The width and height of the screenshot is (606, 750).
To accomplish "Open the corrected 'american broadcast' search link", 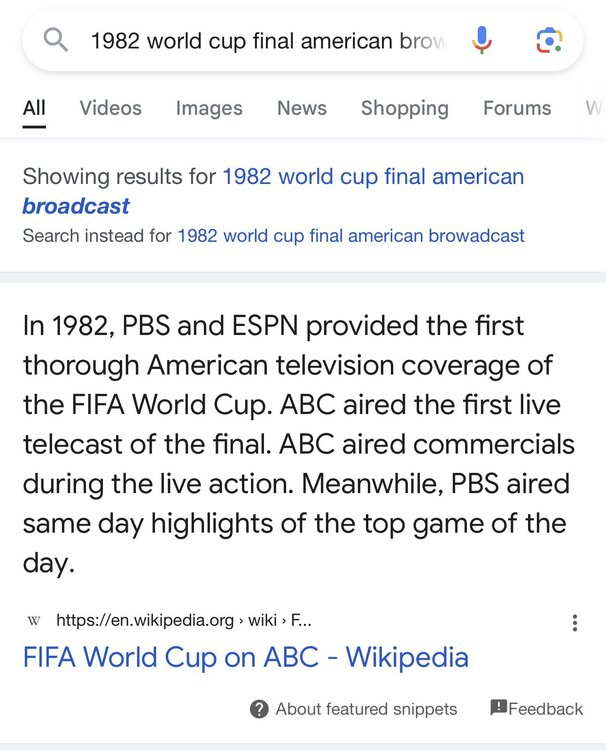I will coord(372,178).
